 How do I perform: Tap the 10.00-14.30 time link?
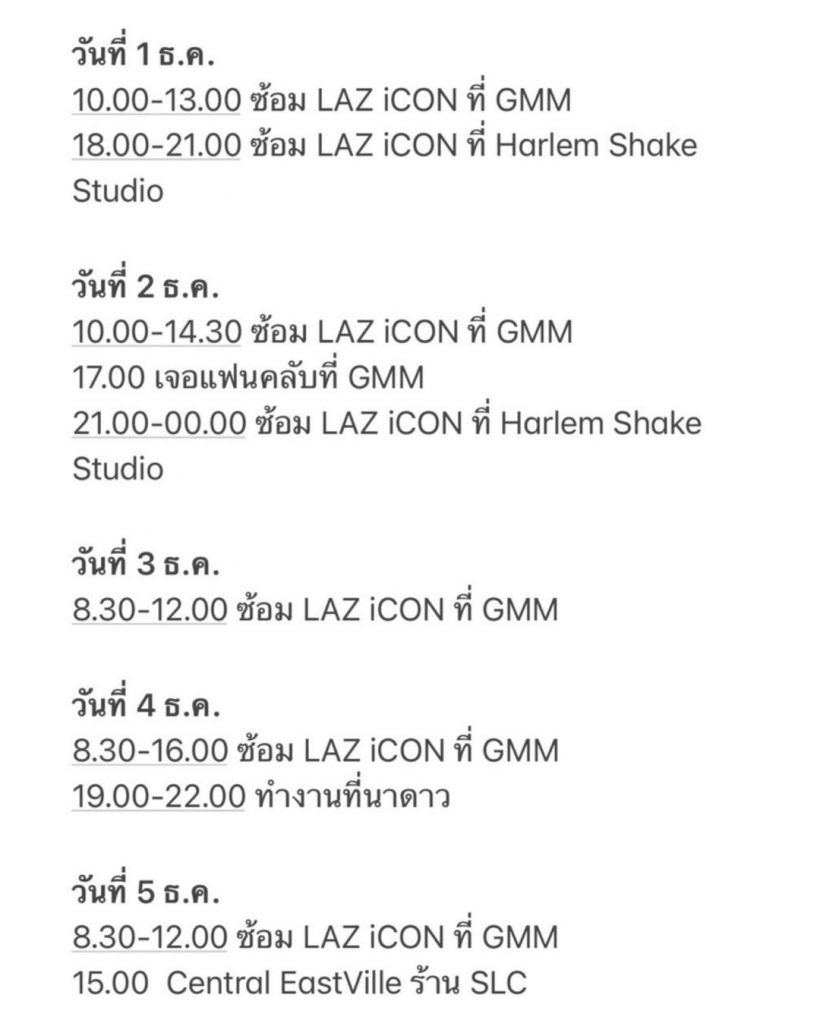[156, 332]
